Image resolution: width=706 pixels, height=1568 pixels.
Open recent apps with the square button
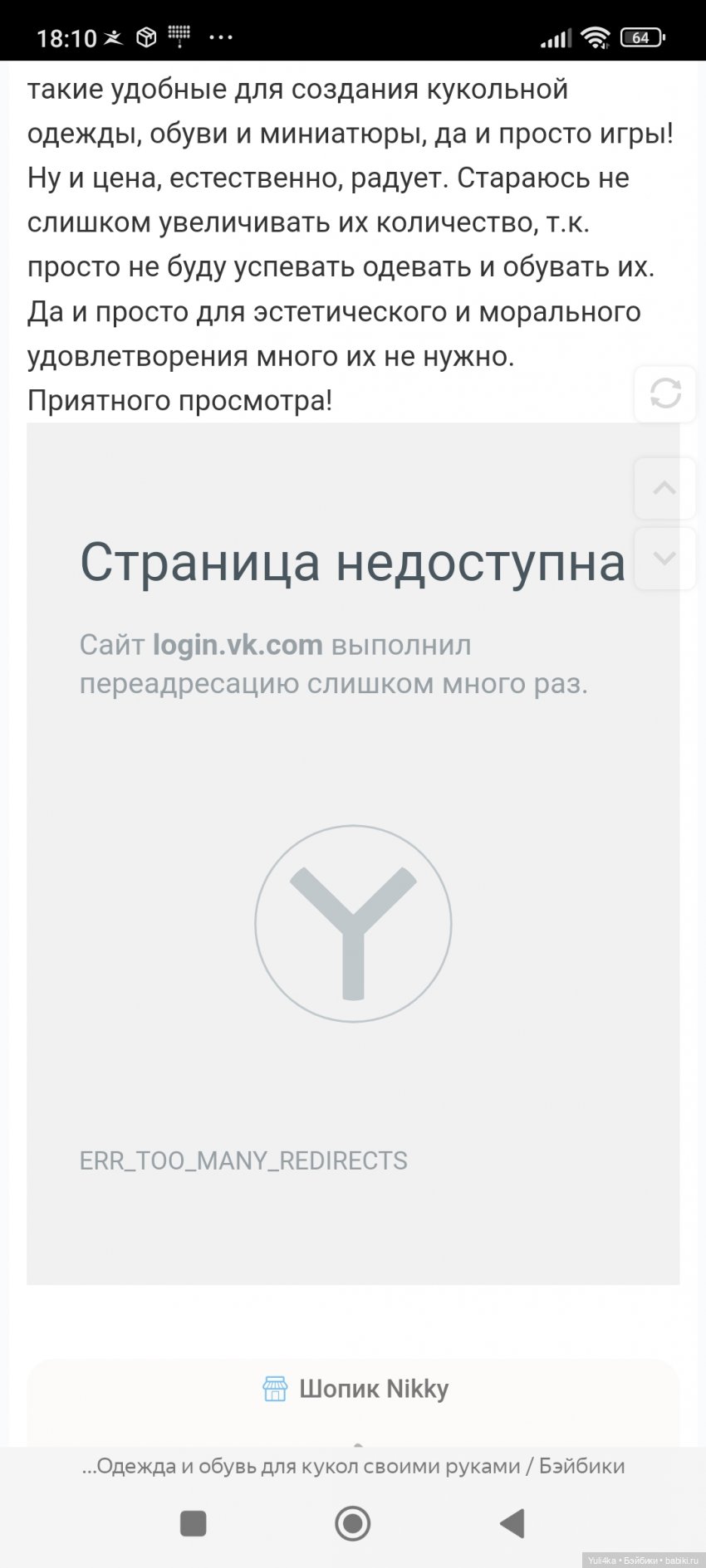[194, 1523]
